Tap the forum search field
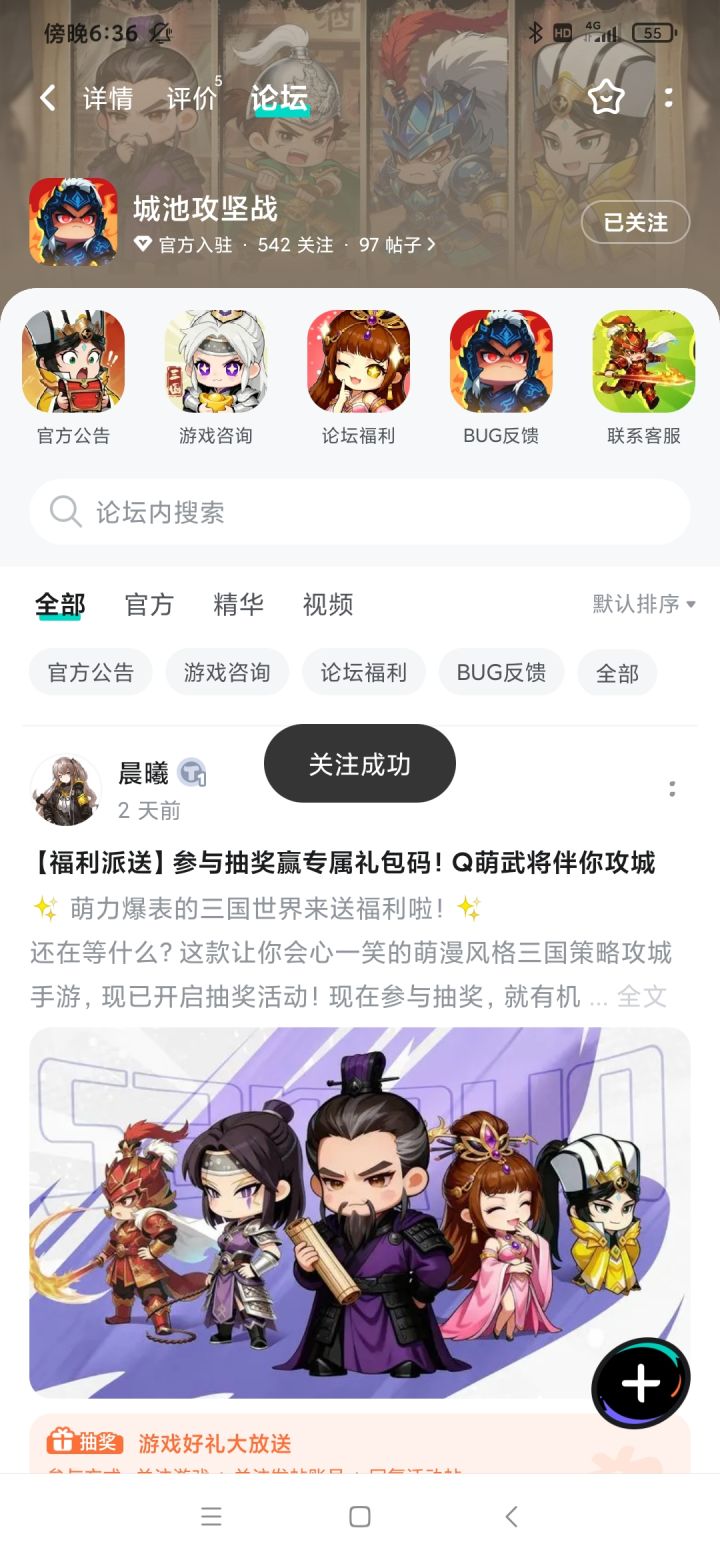This screenshot has height=1560, width=720. tap(360, 512)
